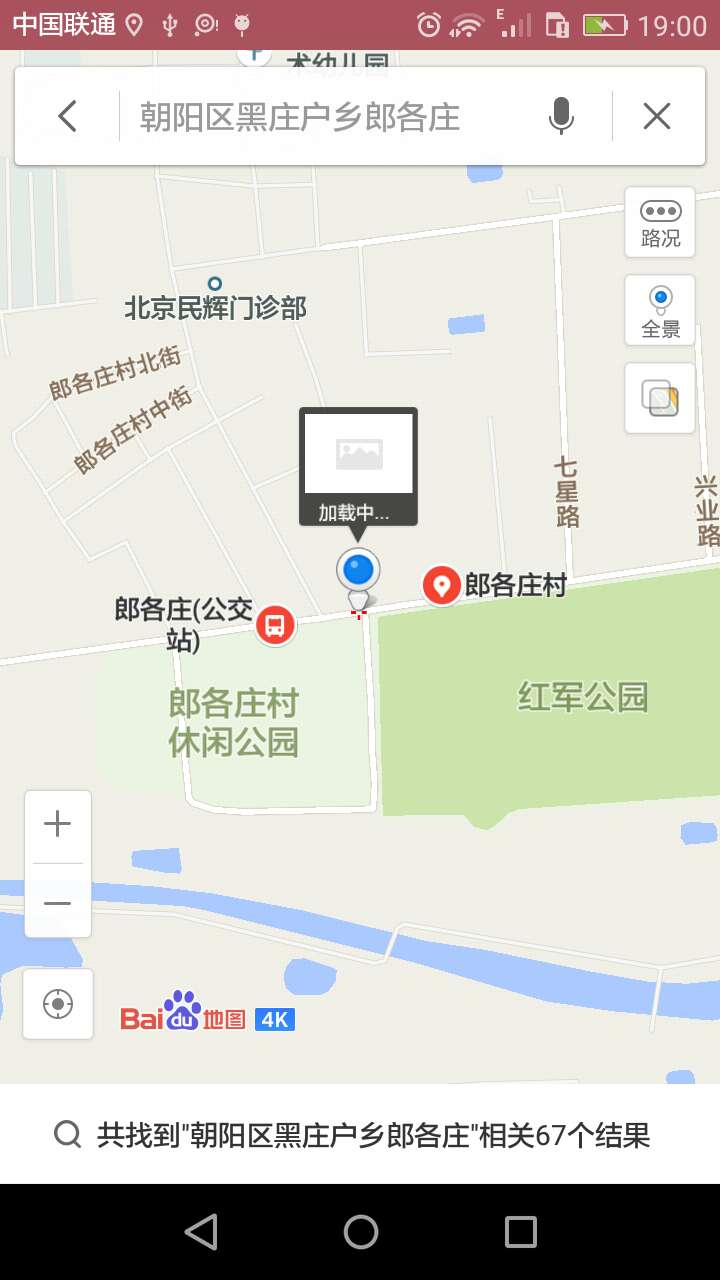
Task: Zoom in the map with plus
Action: point(58,825)
